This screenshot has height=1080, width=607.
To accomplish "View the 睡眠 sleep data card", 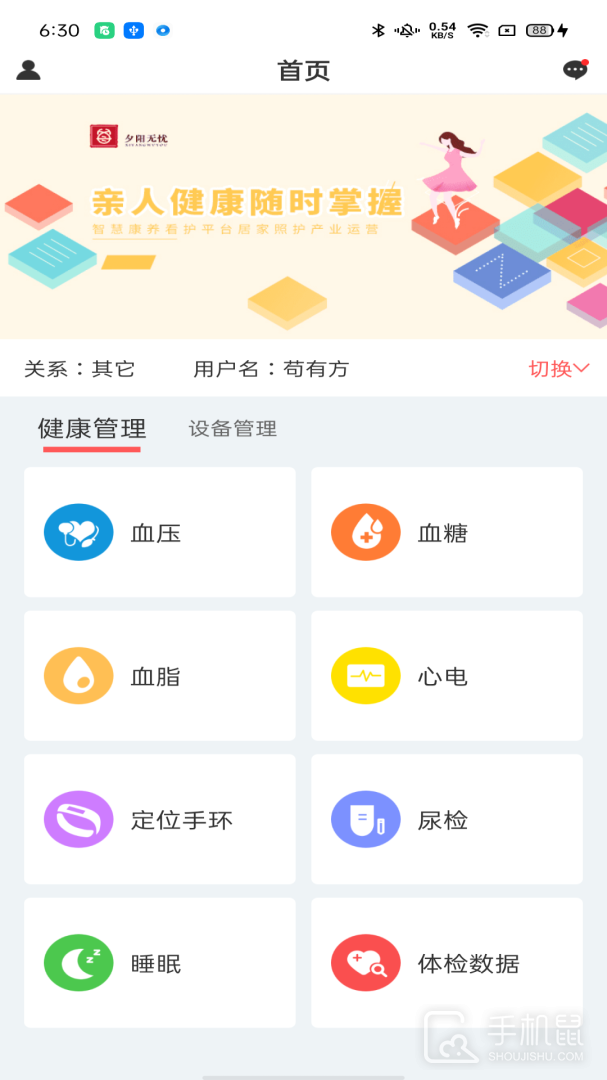I will 160,963.
